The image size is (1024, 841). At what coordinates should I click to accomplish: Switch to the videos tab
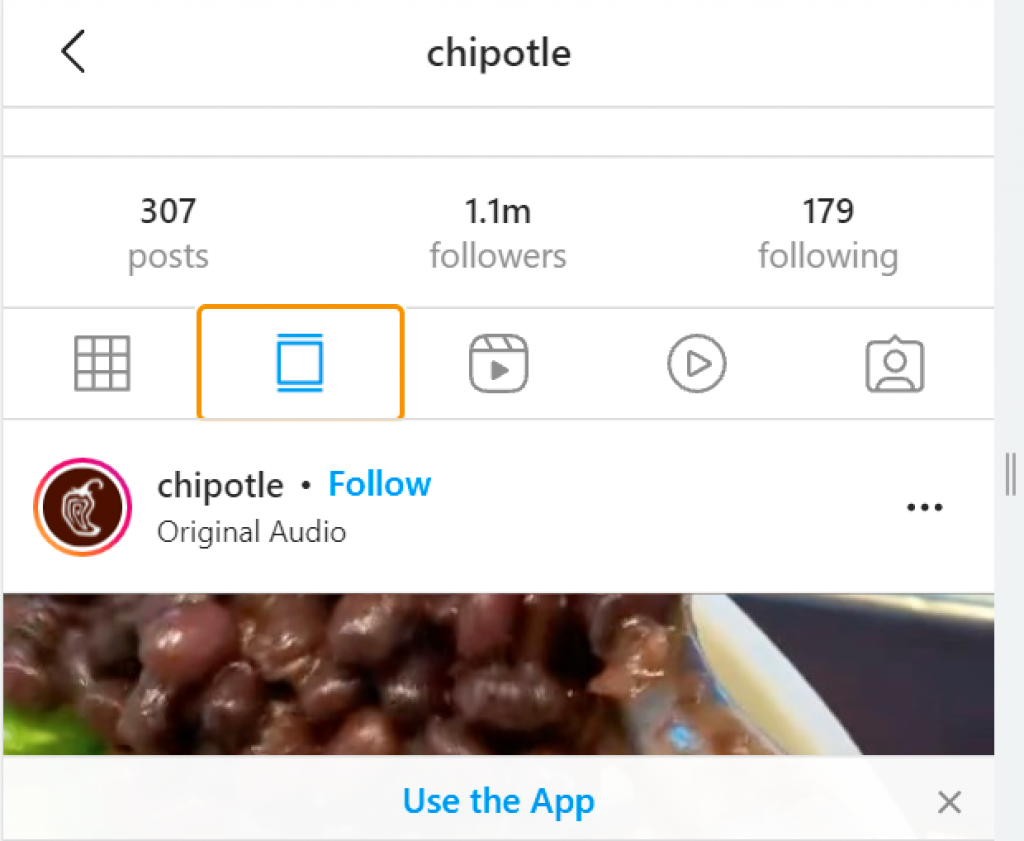(x=696, y=363)
